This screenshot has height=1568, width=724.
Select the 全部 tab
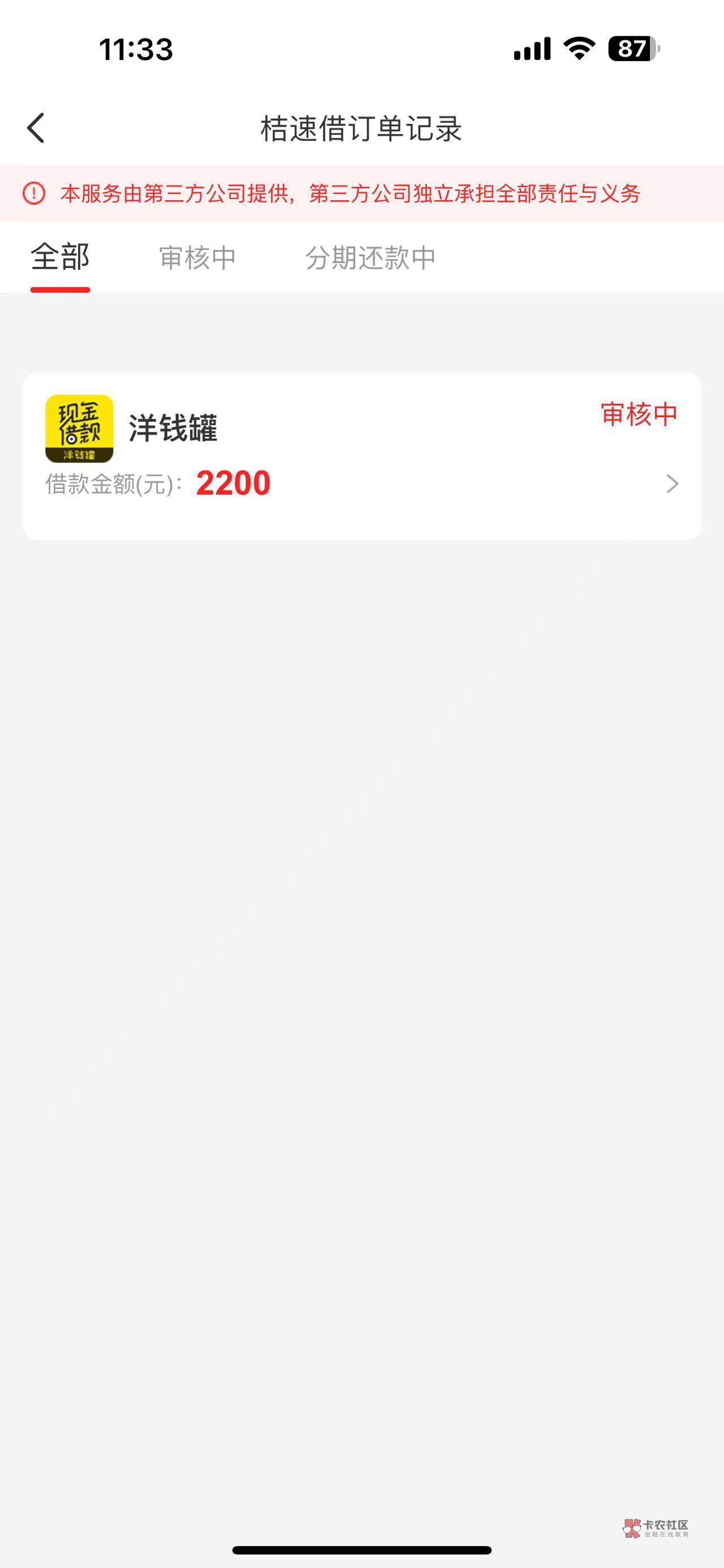tap(61, 257)
